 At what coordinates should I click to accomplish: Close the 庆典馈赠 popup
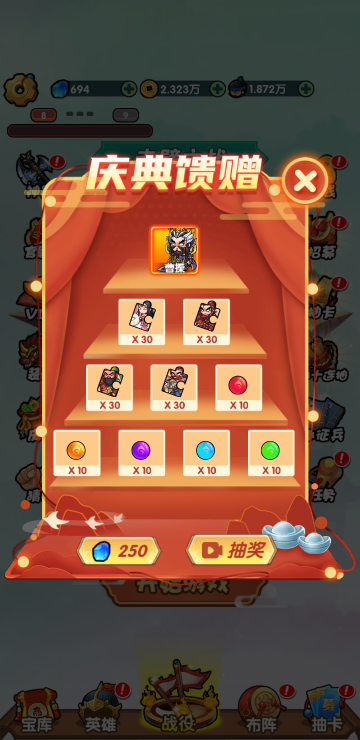(305, 180)
